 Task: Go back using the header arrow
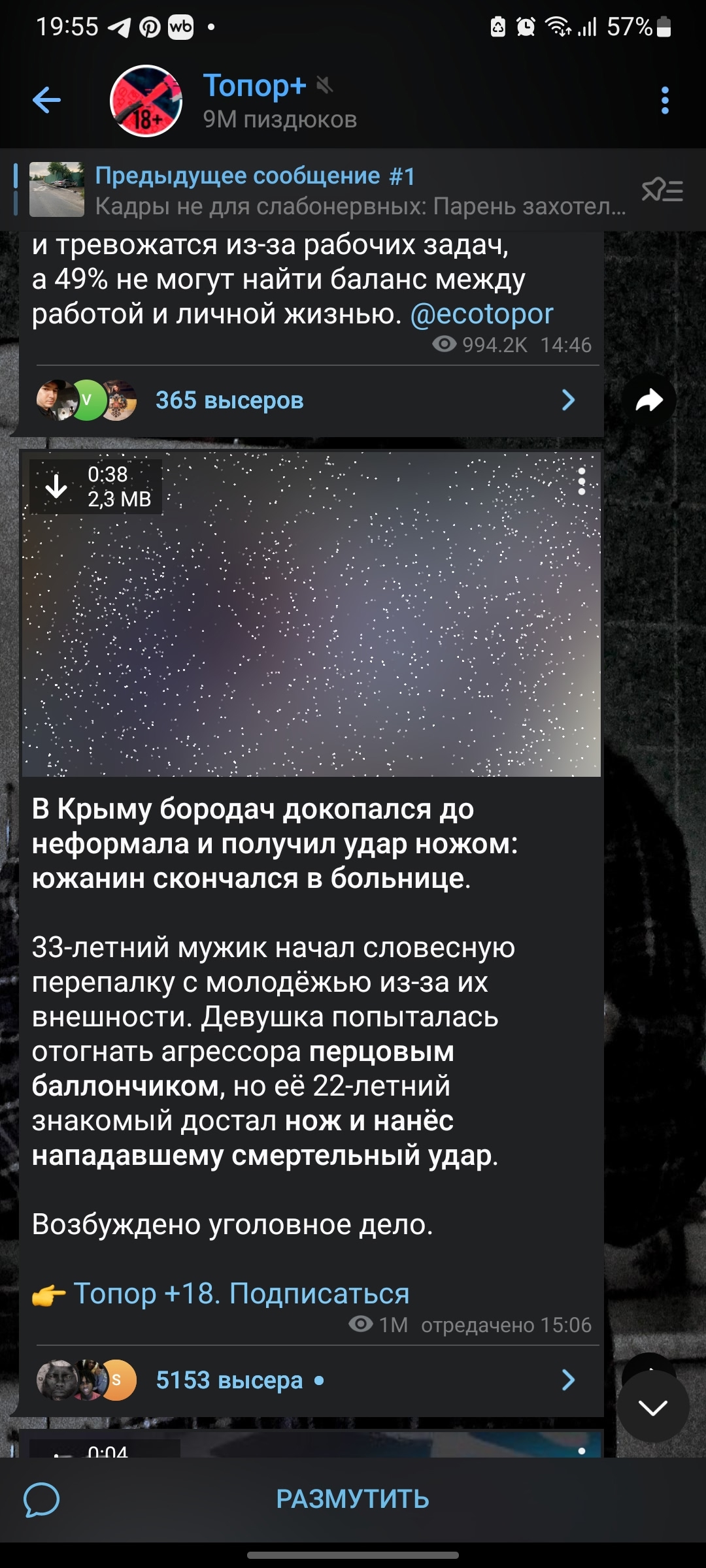(x=46, y=101)
